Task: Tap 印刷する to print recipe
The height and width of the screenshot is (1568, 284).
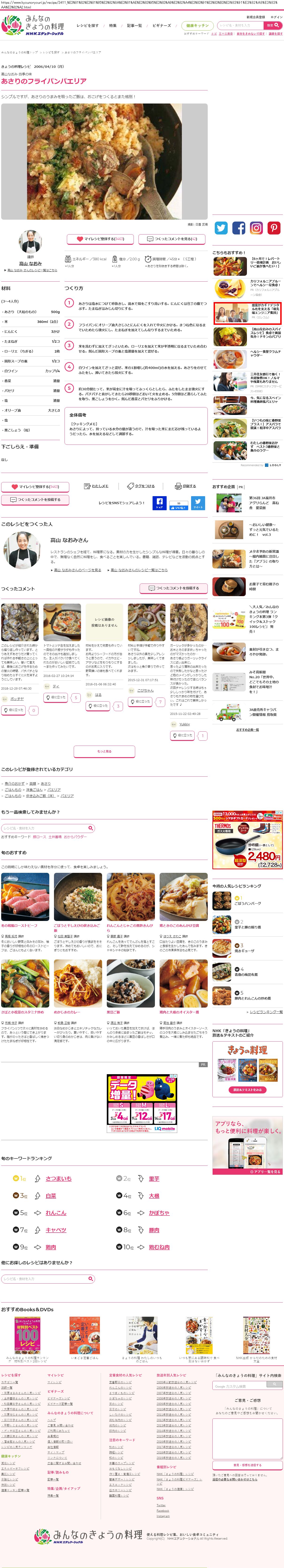Action: pos(185,486)
